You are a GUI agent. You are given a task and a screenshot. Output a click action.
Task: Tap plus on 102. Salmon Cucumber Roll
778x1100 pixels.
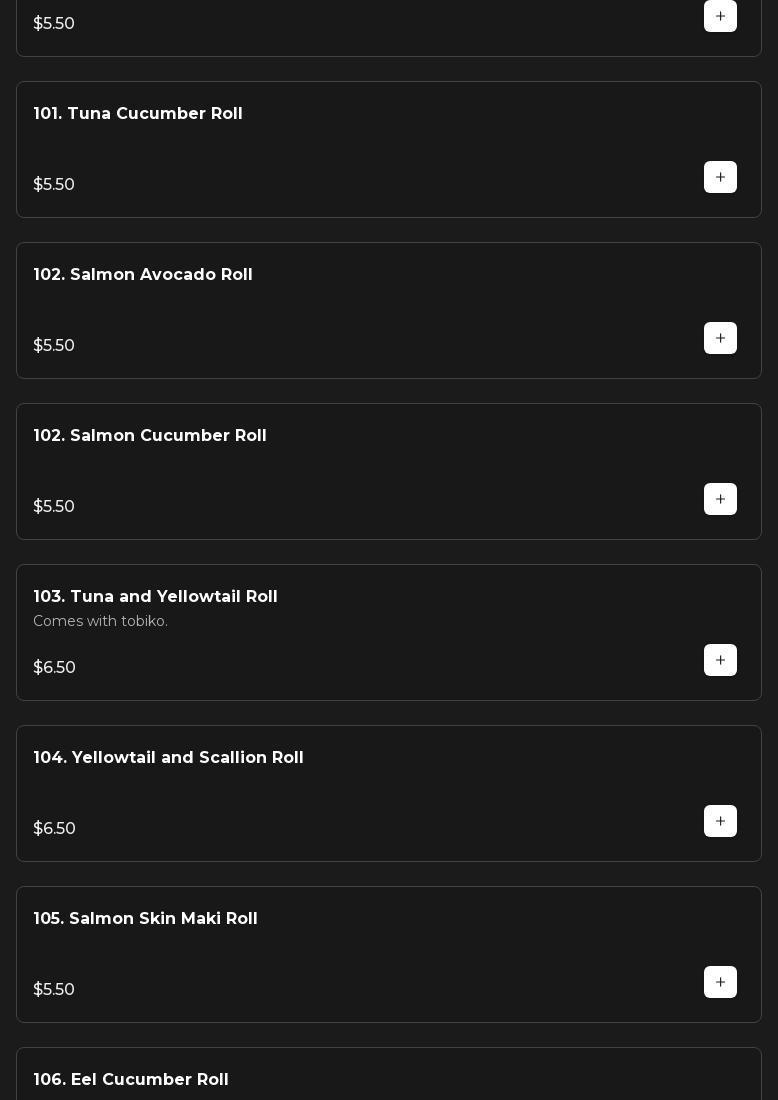point(720,499)
